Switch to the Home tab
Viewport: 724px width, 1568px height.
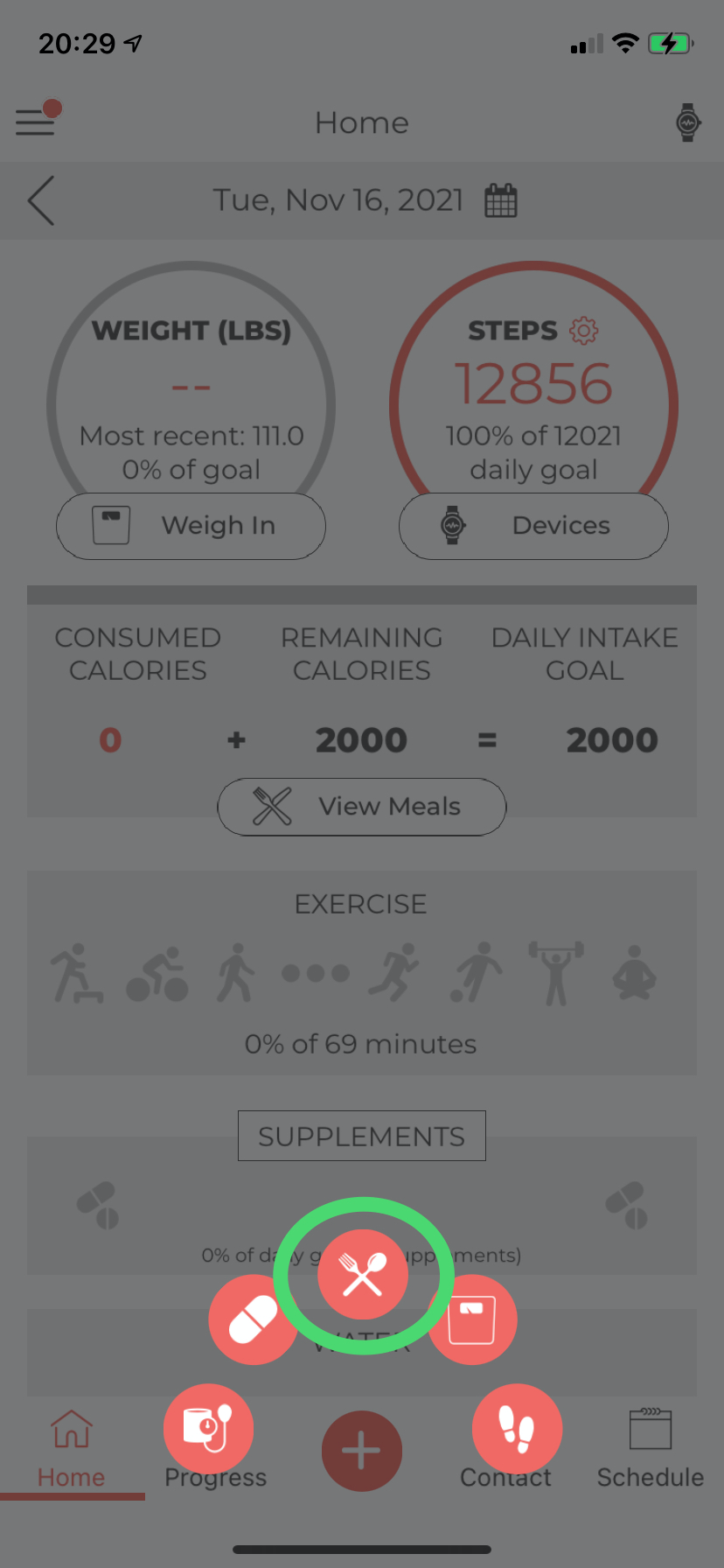coord(72,1448)
